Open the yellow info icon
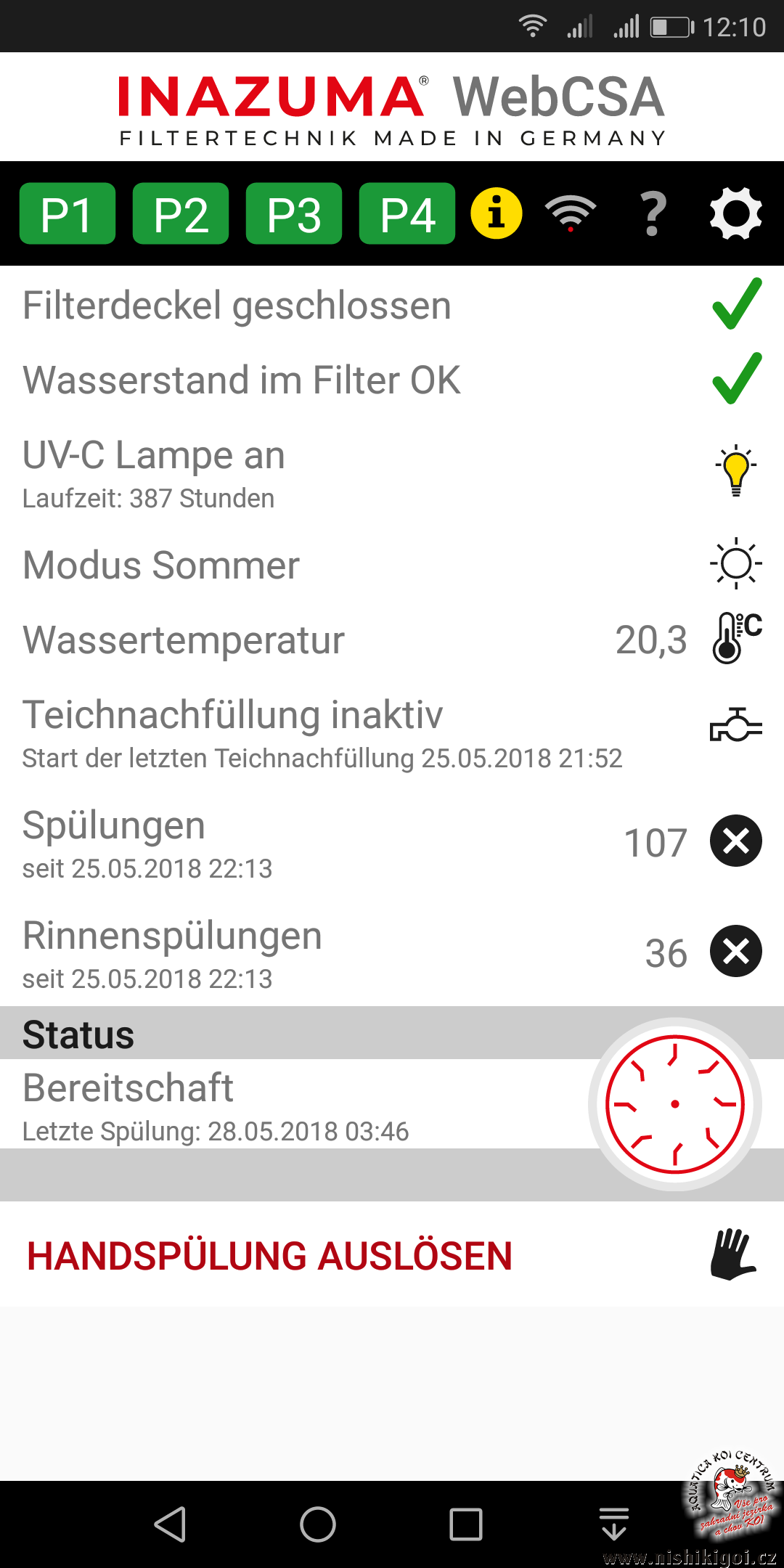 coord(497,213)
